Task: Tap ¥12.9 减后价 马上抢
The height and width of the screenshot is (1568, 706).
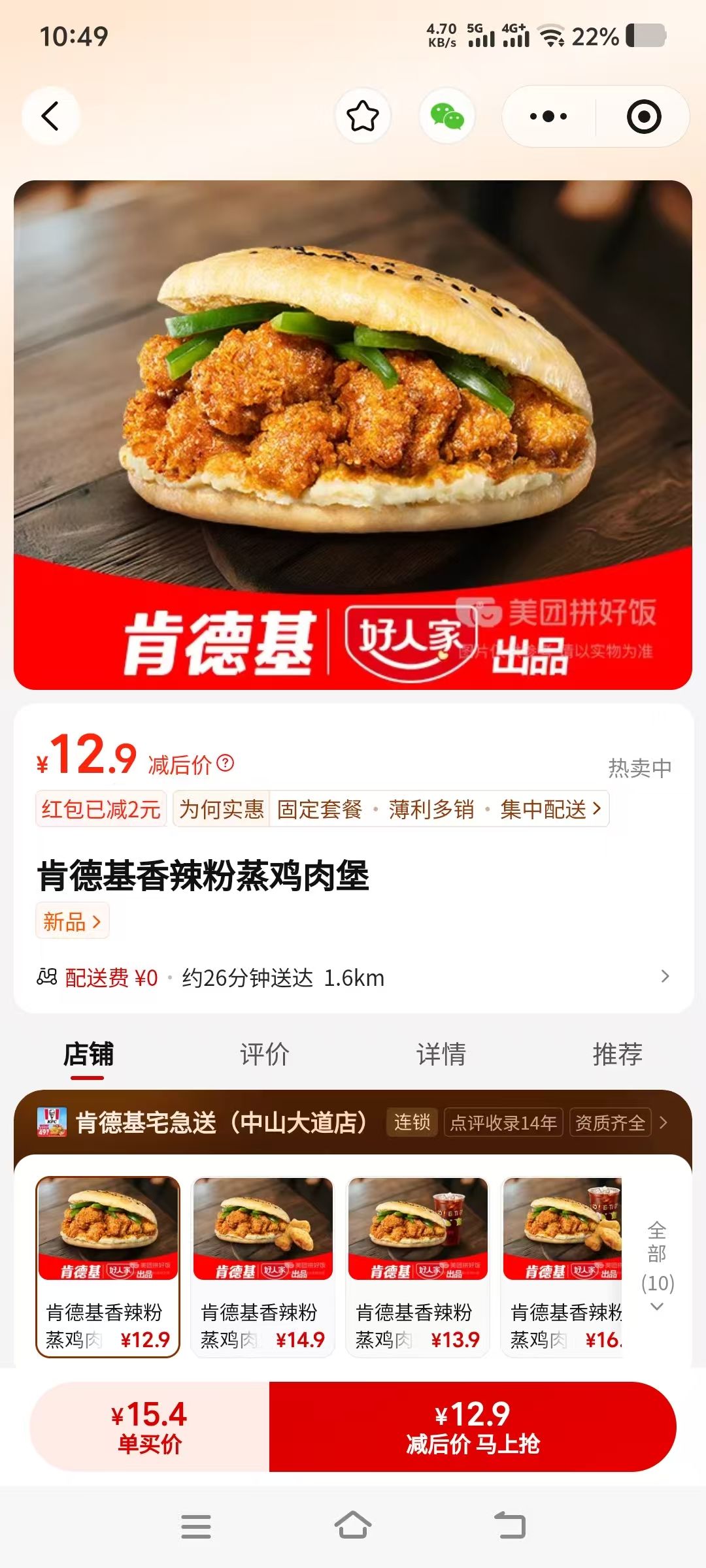Action: [472, 1426]
